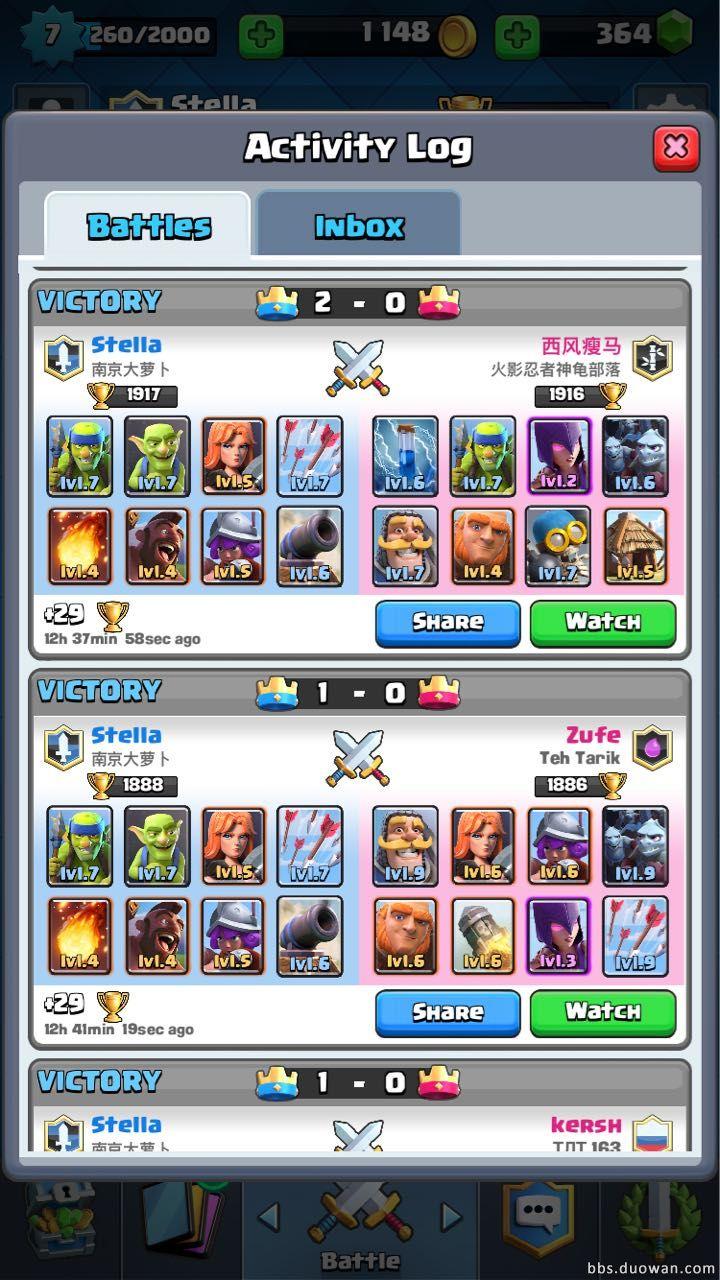Select the Battles tab
The image size is (720, 1280).
point(148,225)
